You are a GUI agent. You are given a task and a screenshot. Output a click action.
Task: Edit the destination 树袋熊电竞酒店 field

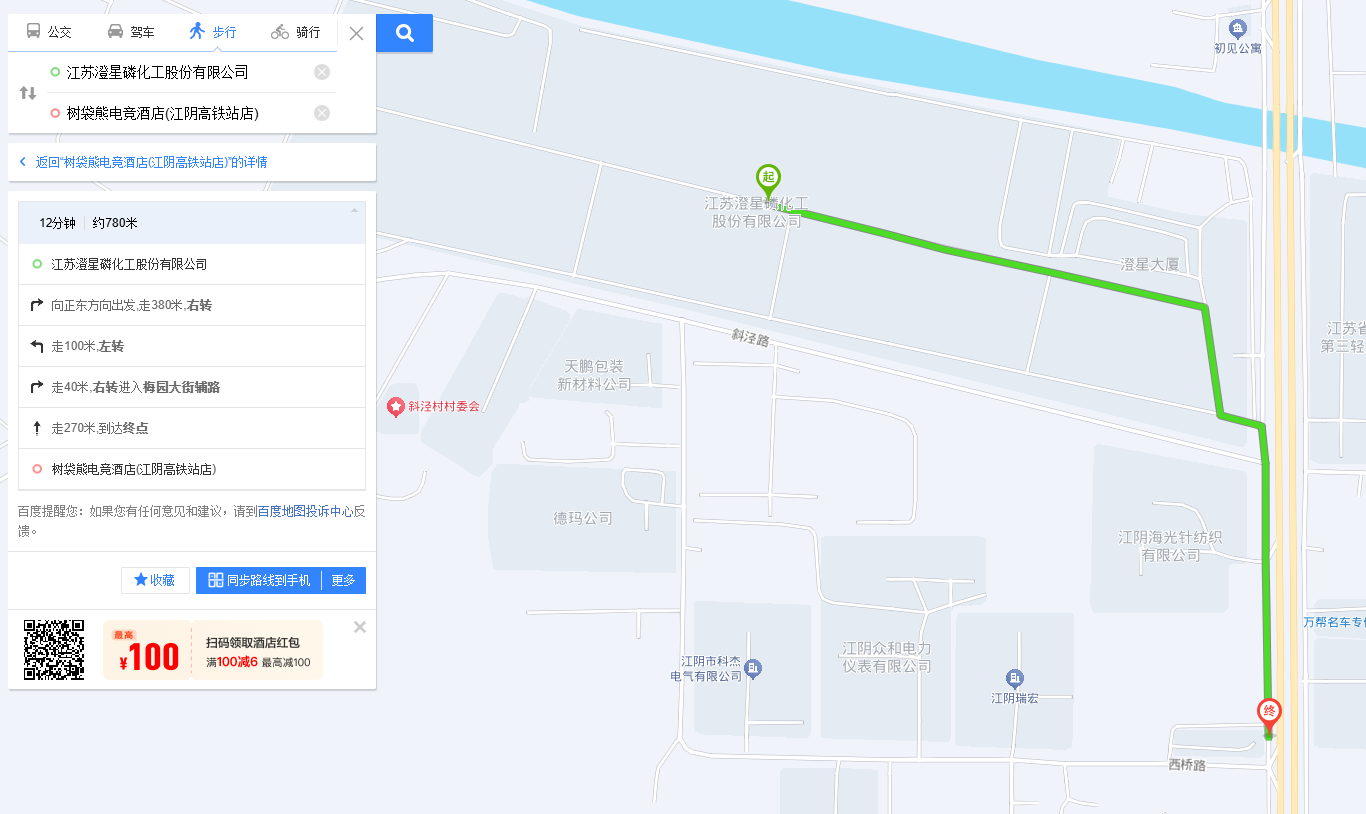pos(180,113)
